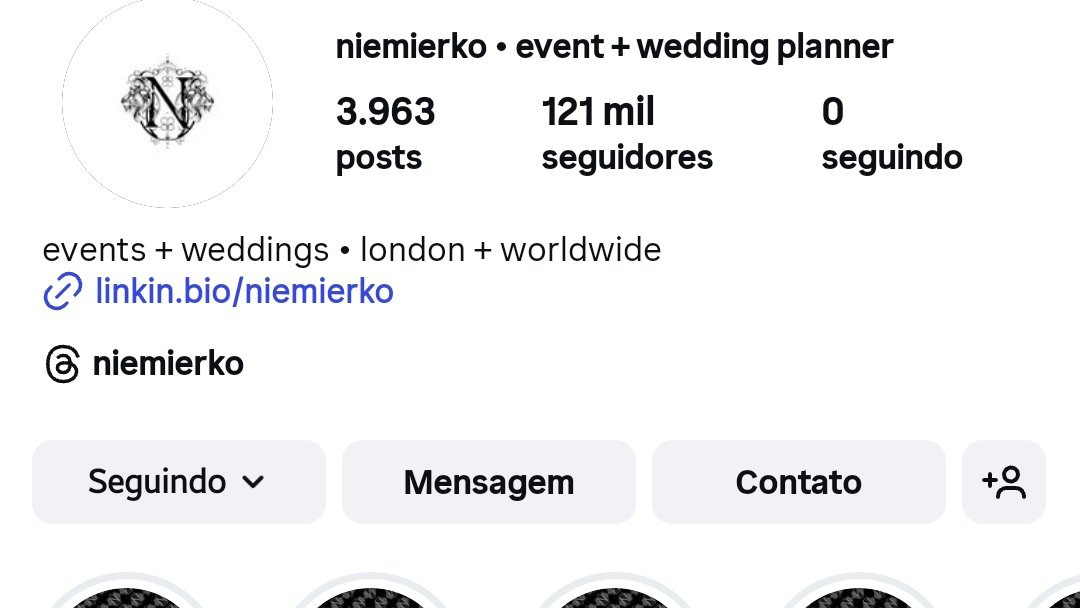Open the 121 mil seguidores list
This screenshot has height=608, width=1080.
[x=627, y=134]
